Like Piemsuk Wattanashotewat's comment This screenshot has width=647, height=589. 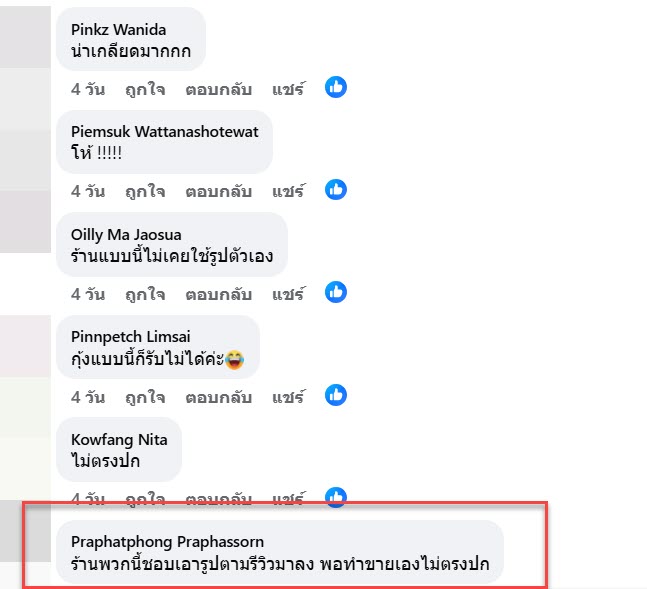144,190
